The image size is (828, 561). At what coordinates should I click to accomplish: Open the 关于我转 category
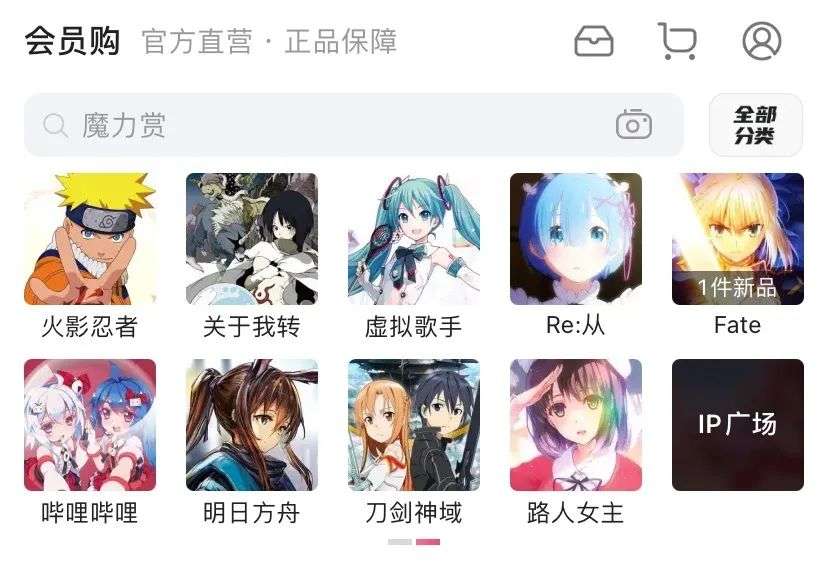click(x=252, y=240)
